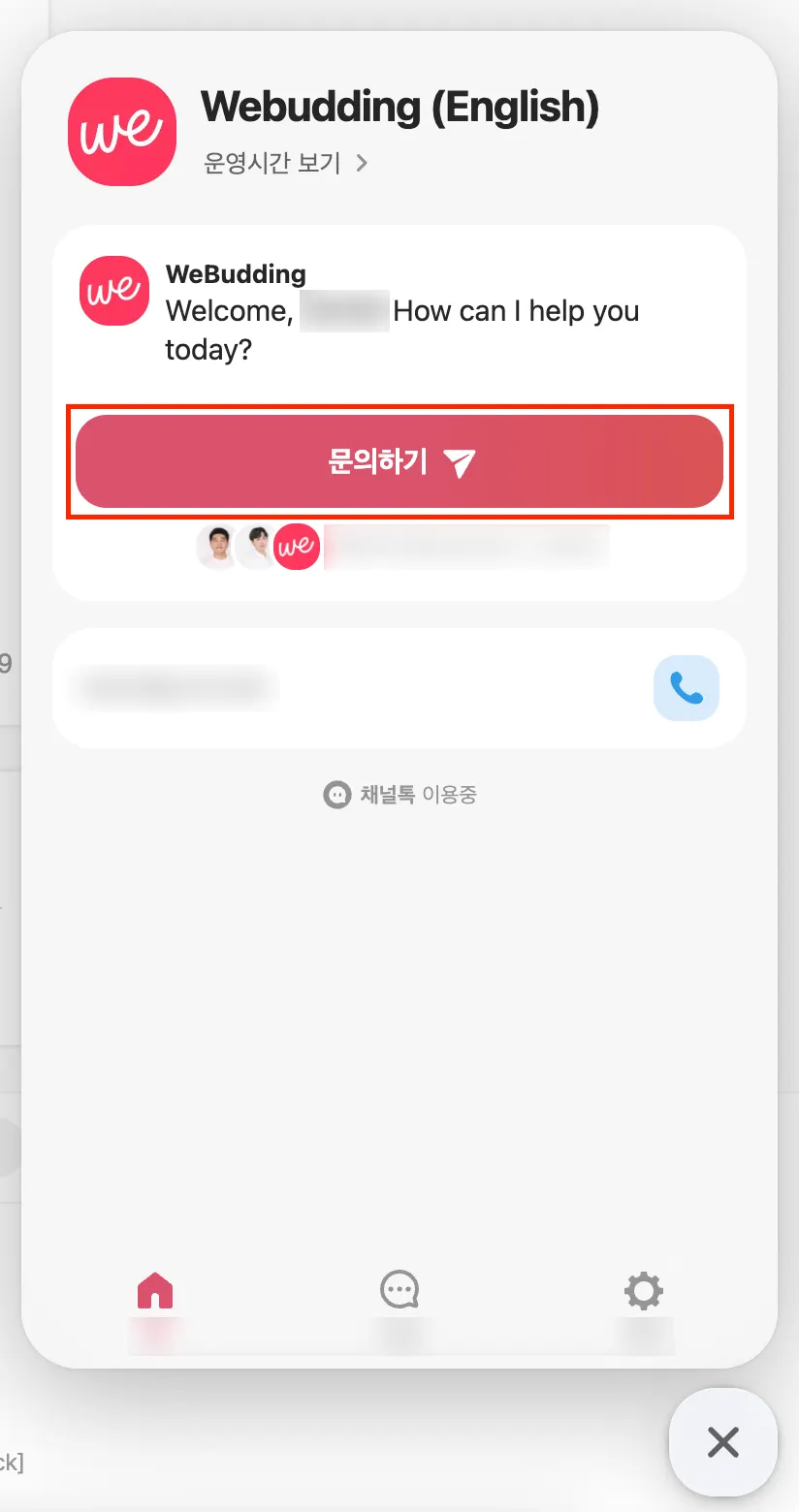Call using the blue phone icon
The image size is (799, 1512).
coord(687,688)
